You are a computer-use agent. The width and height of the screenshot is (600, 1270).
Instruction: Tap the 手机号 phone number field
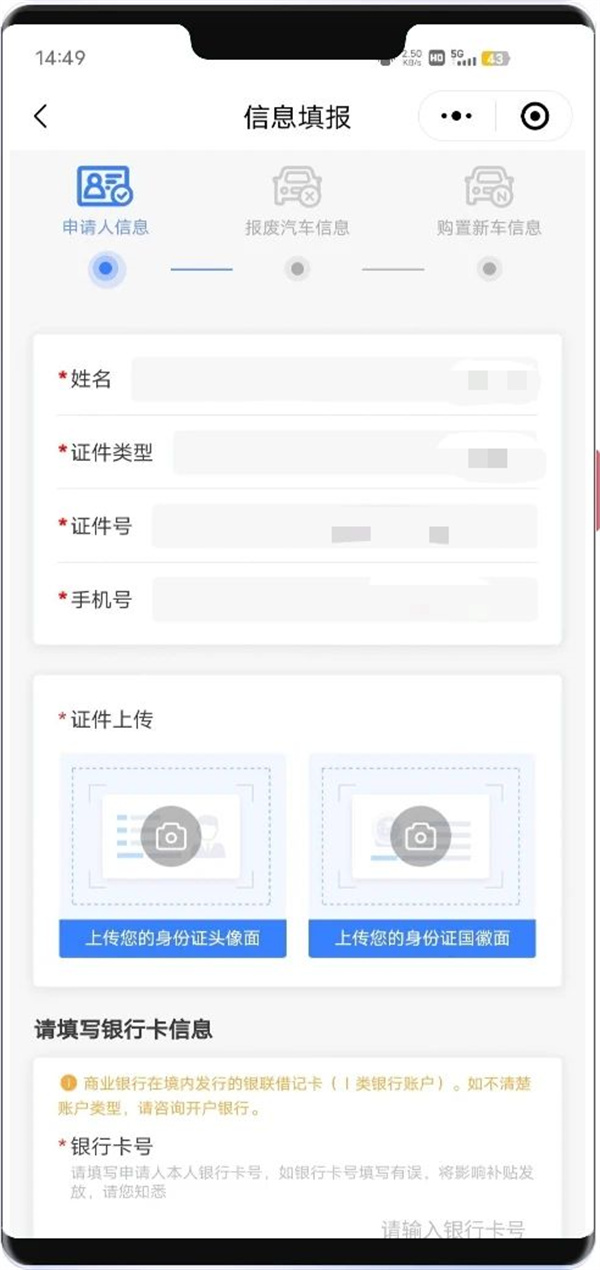tap(344, 600)
